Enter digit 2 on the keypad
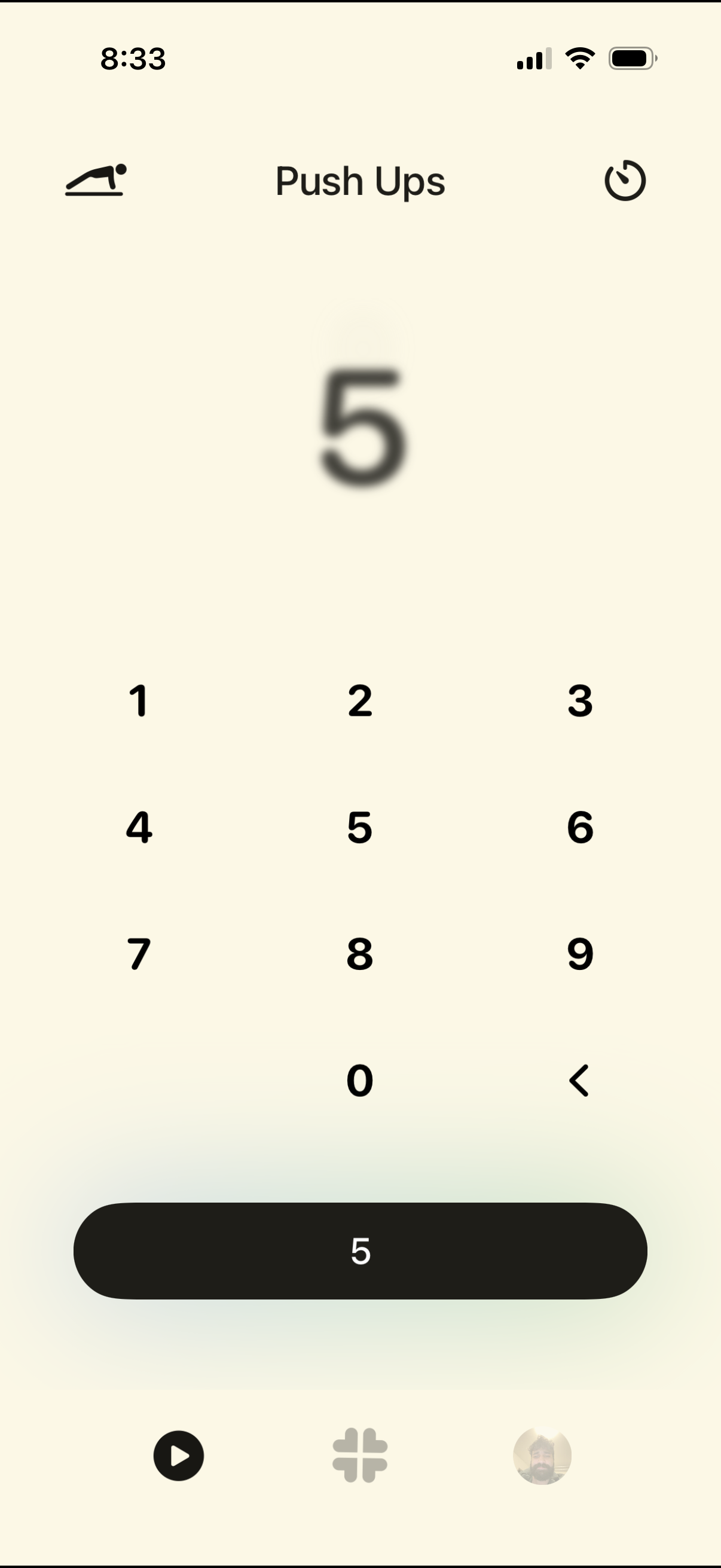Image resolution: width=721 pixels, height=1568 pixels. (x=359, y=701)
